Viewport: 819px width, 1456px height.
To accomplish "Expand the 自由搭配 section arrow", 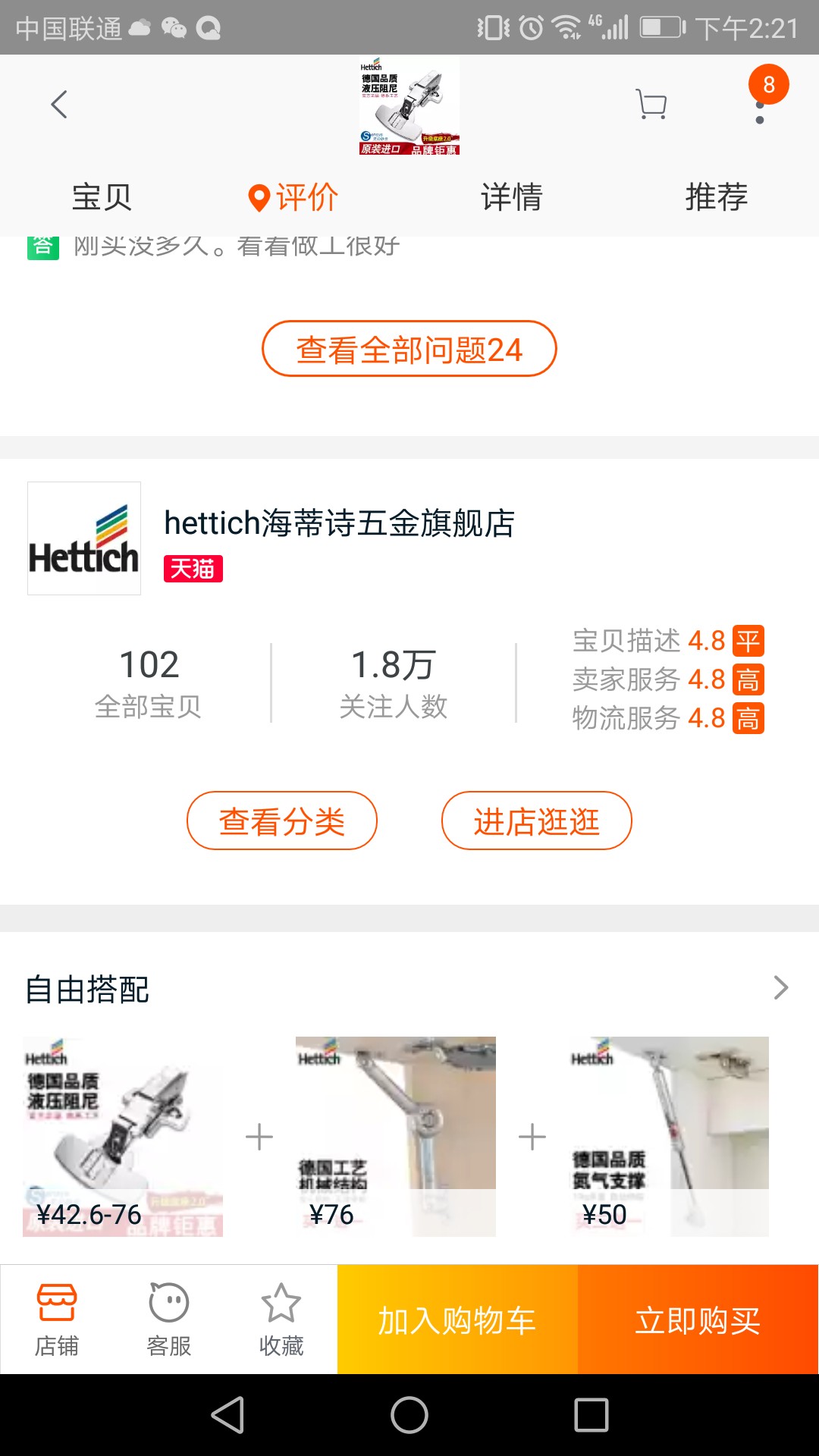I will coord(781,987).
